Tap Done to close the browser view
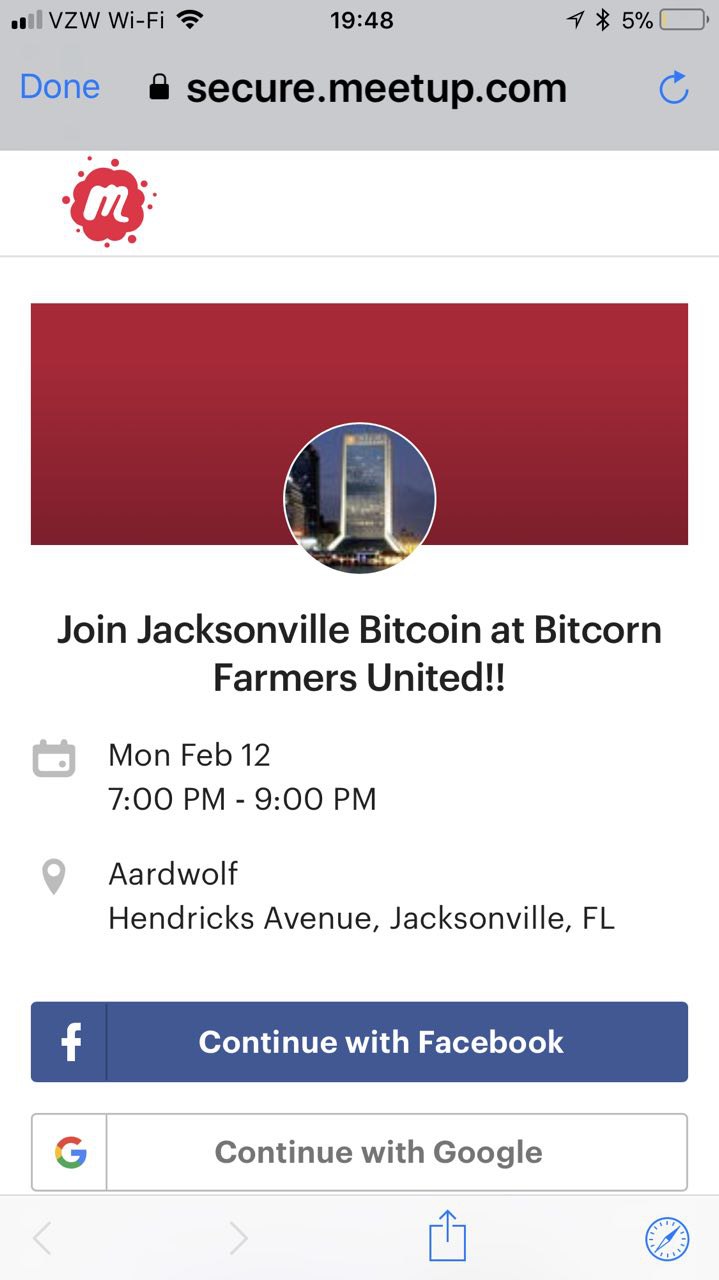Screen dimensions: 719x1280 coord(60,87)
